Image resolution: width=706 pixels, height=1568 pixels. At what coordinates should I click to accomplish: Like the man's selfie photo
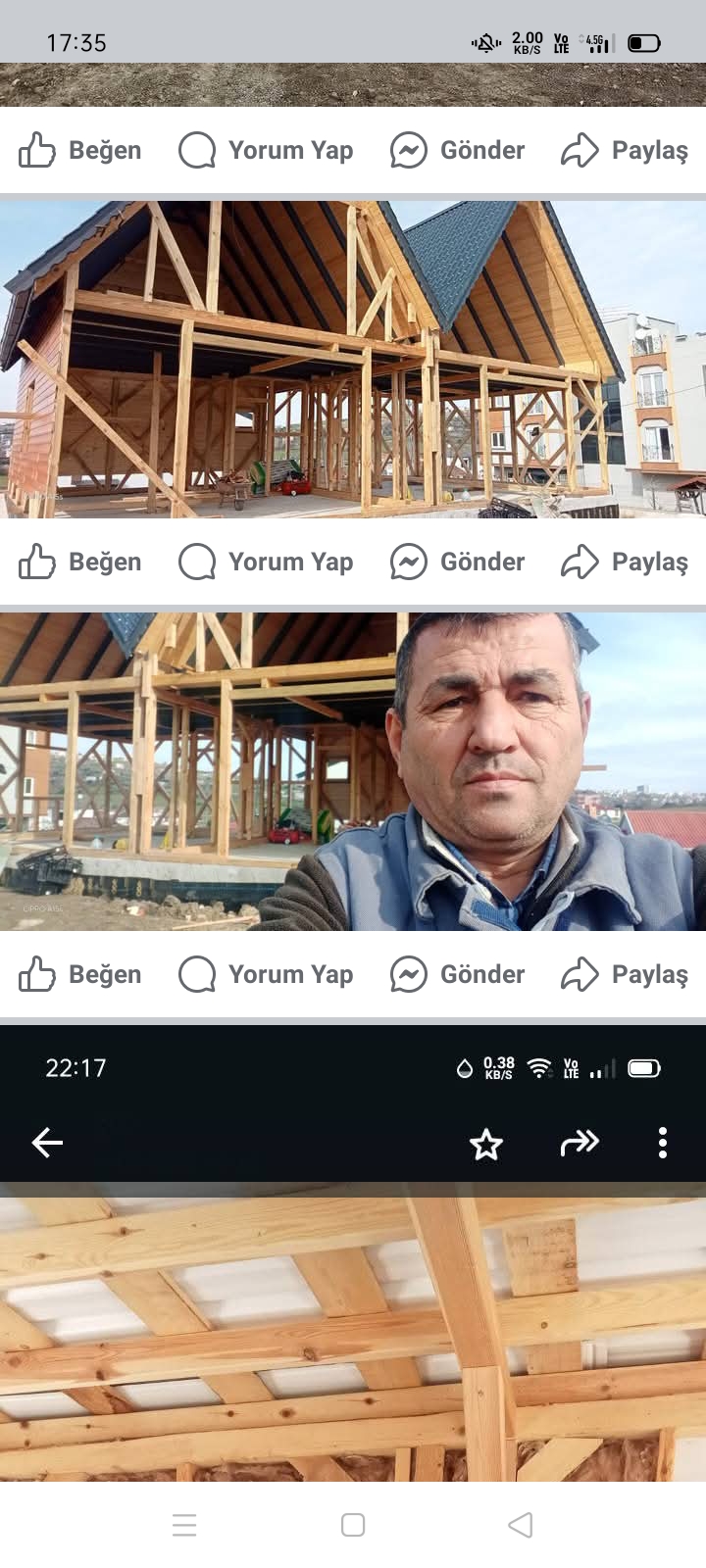click(x=80, y=975)
